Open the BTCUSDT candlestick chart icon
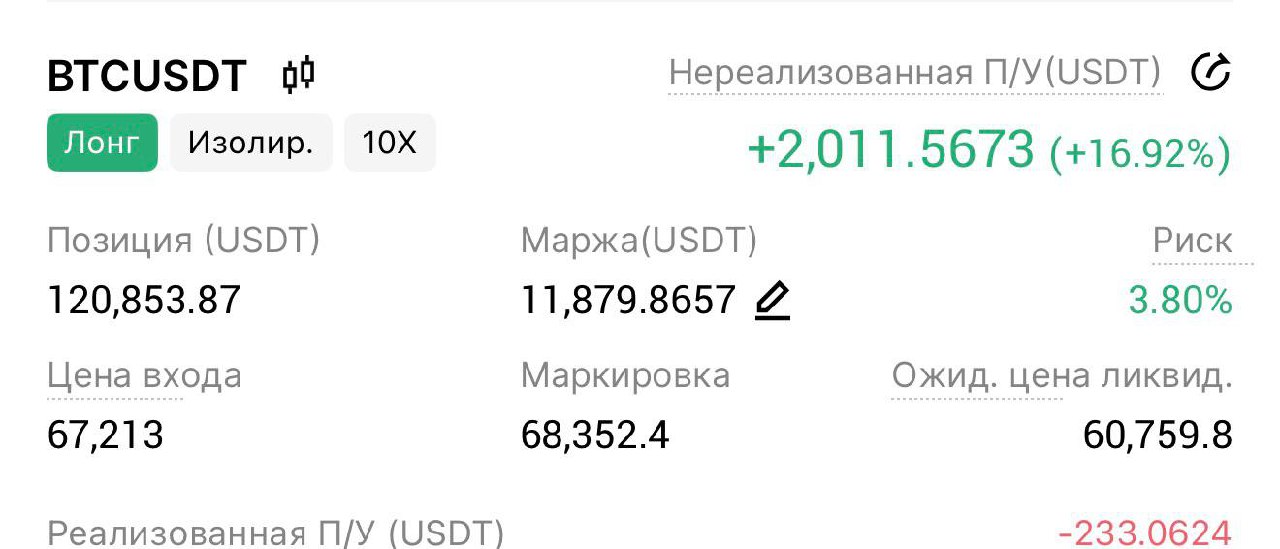This screenshot has width=1280, height=549. tap(298, 75)
